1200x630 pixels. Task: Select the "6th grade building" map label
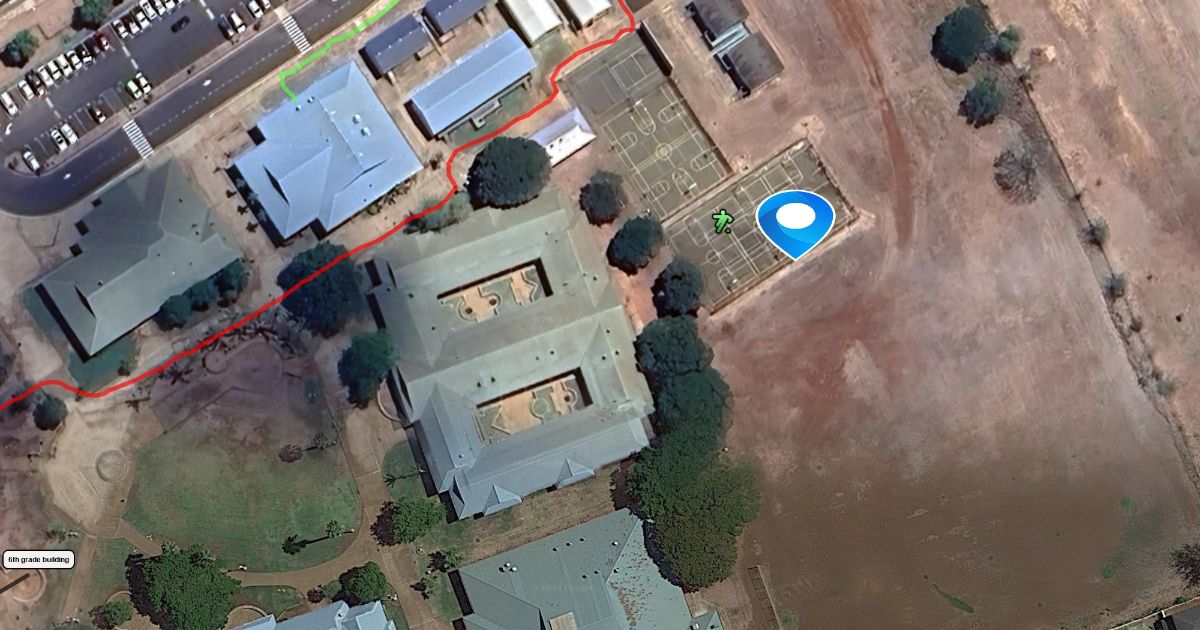(39, 560)
